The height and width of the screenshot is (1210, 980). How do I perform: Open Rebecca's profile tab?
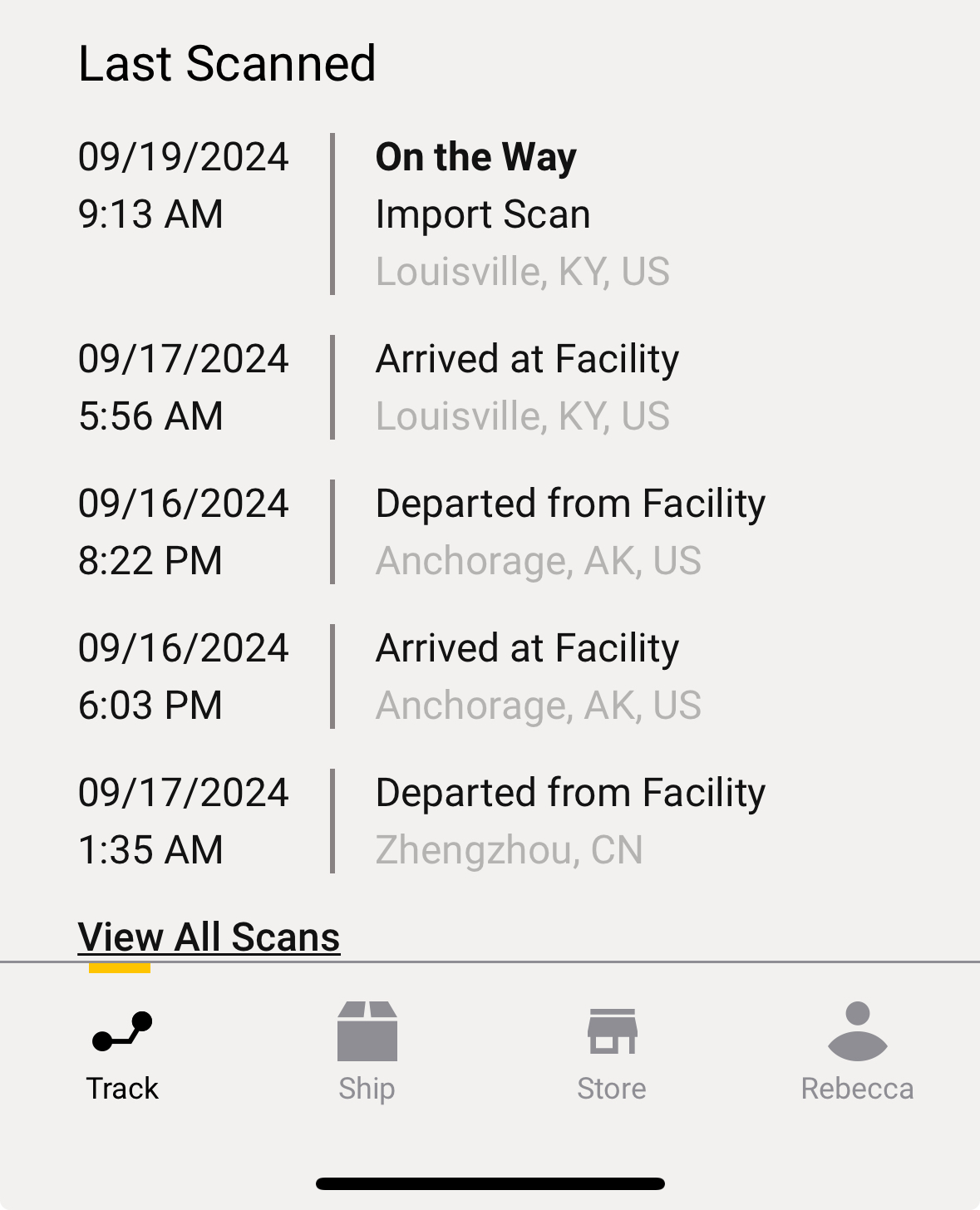pyautogui.click(x=857, y=1051)
